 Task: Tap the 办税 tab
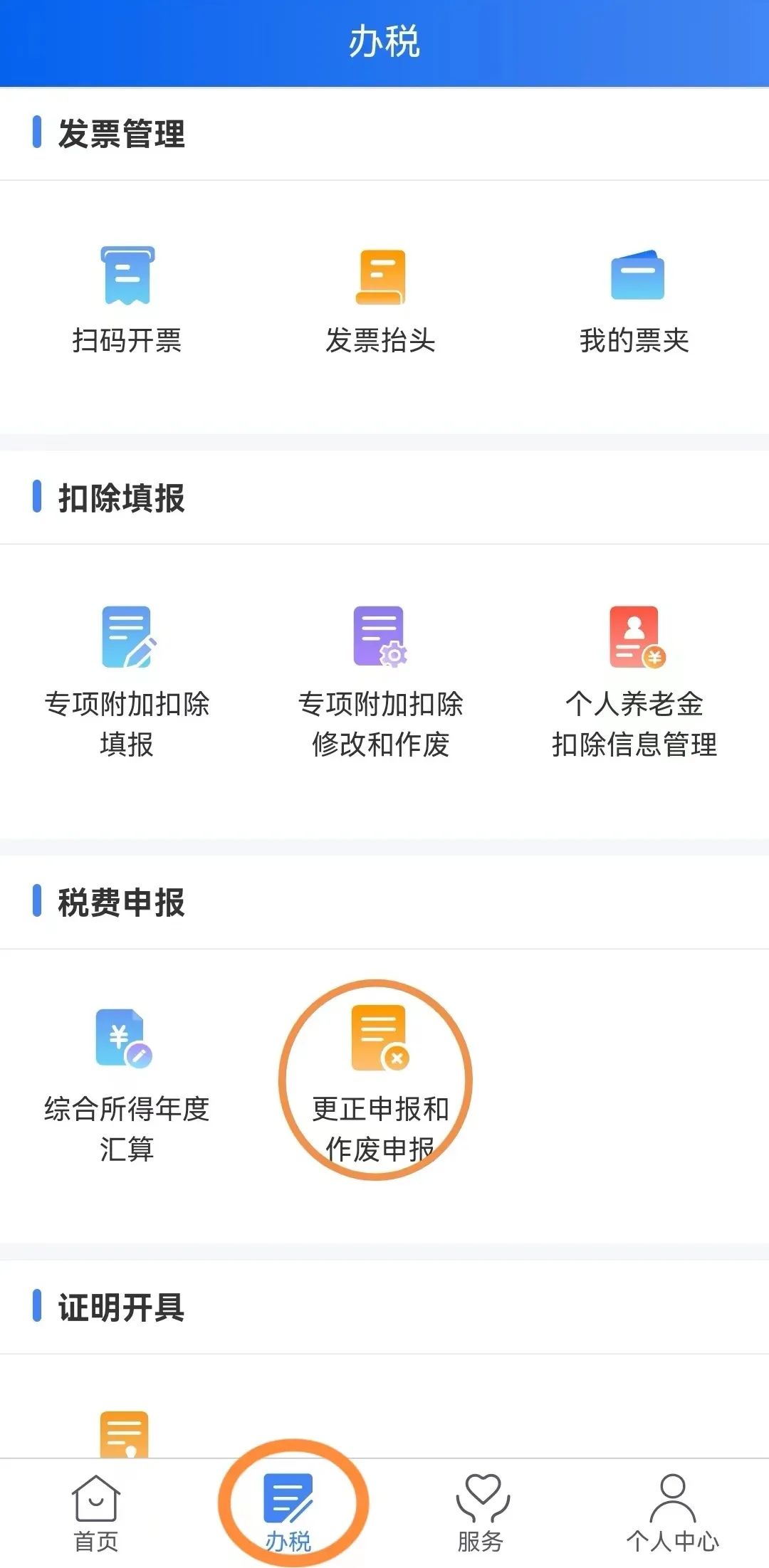(288, 1512)
